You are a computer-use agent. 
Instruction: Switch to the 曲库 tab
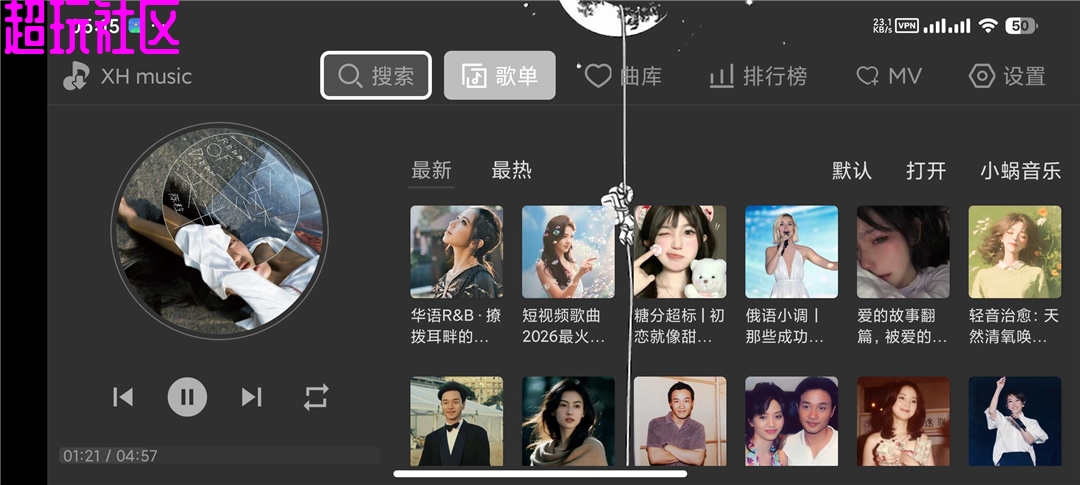[x=623, y=76]
